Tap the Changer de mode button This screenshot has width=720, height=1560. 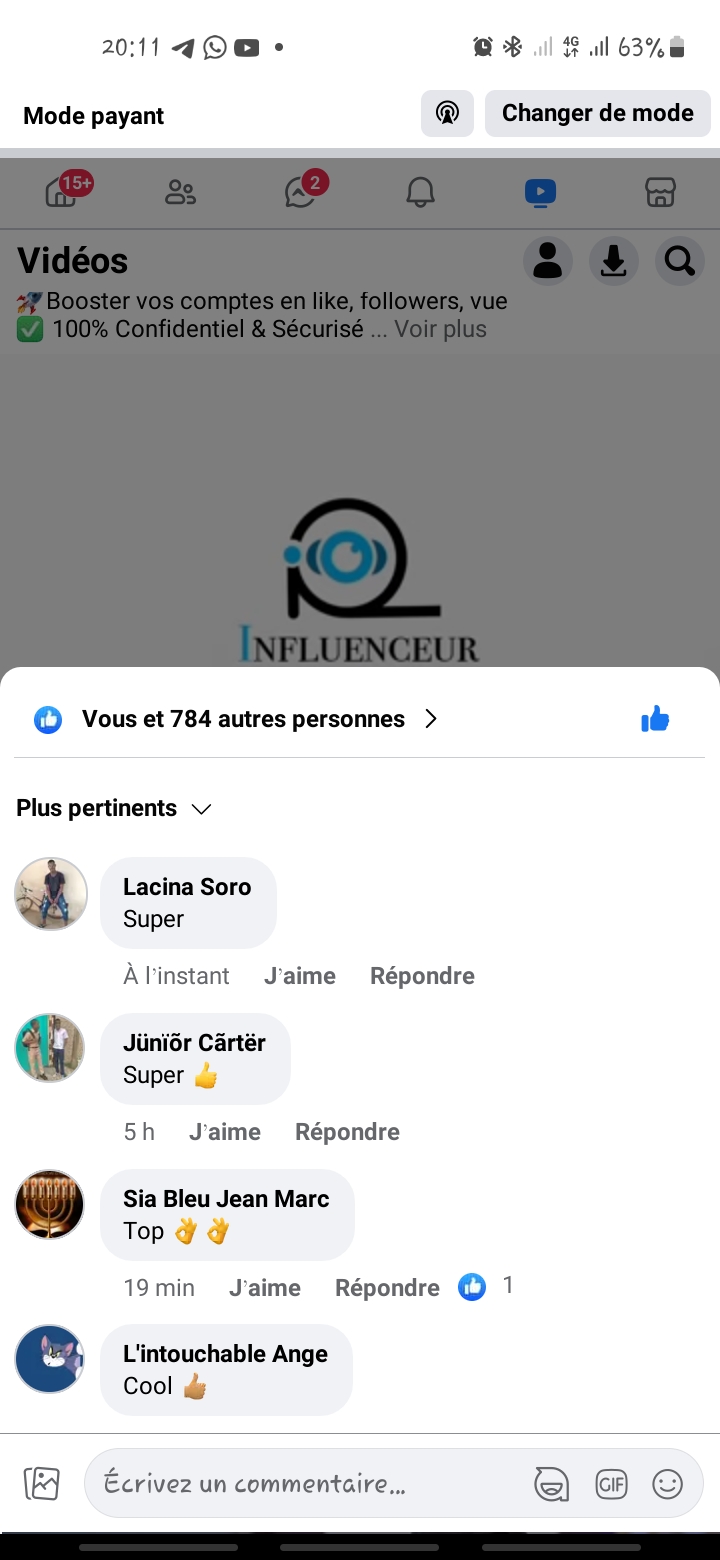[597, 114]
